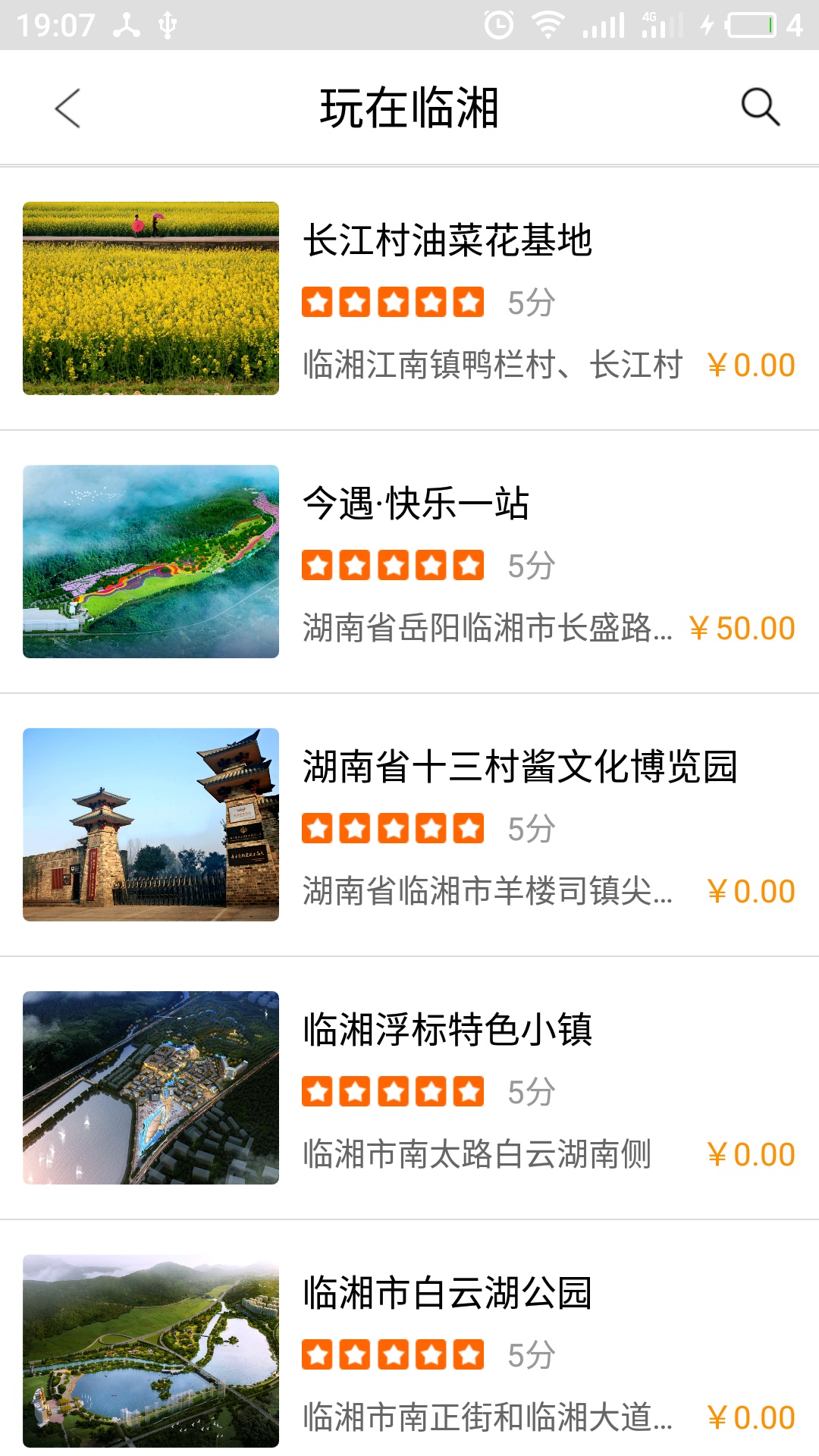Tap the back arrow icon
Viewport: 819px width, 1456px height.
coord(68,108)
